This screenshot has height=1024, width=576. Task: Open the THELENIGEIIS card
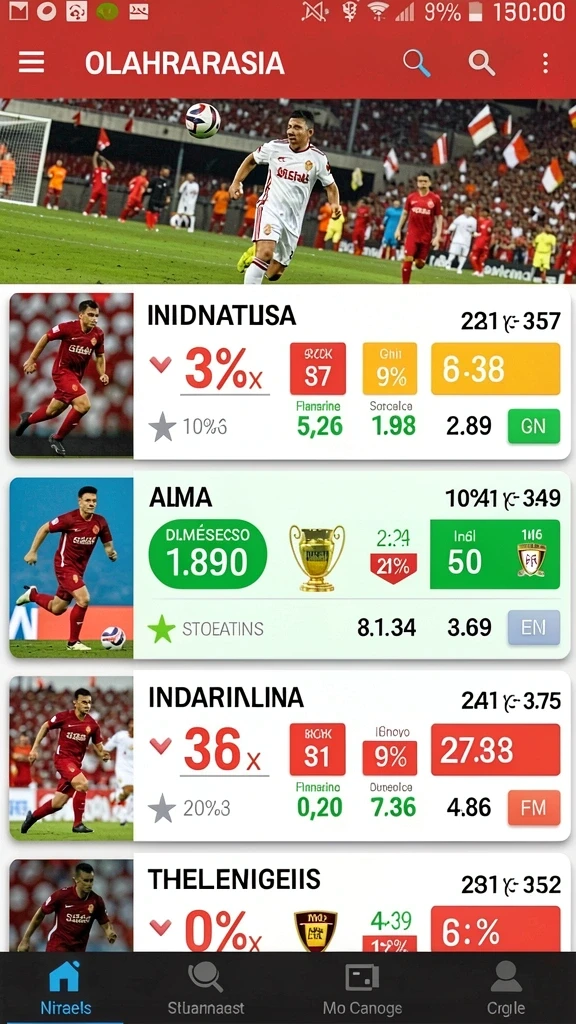(x=289, y=905)
